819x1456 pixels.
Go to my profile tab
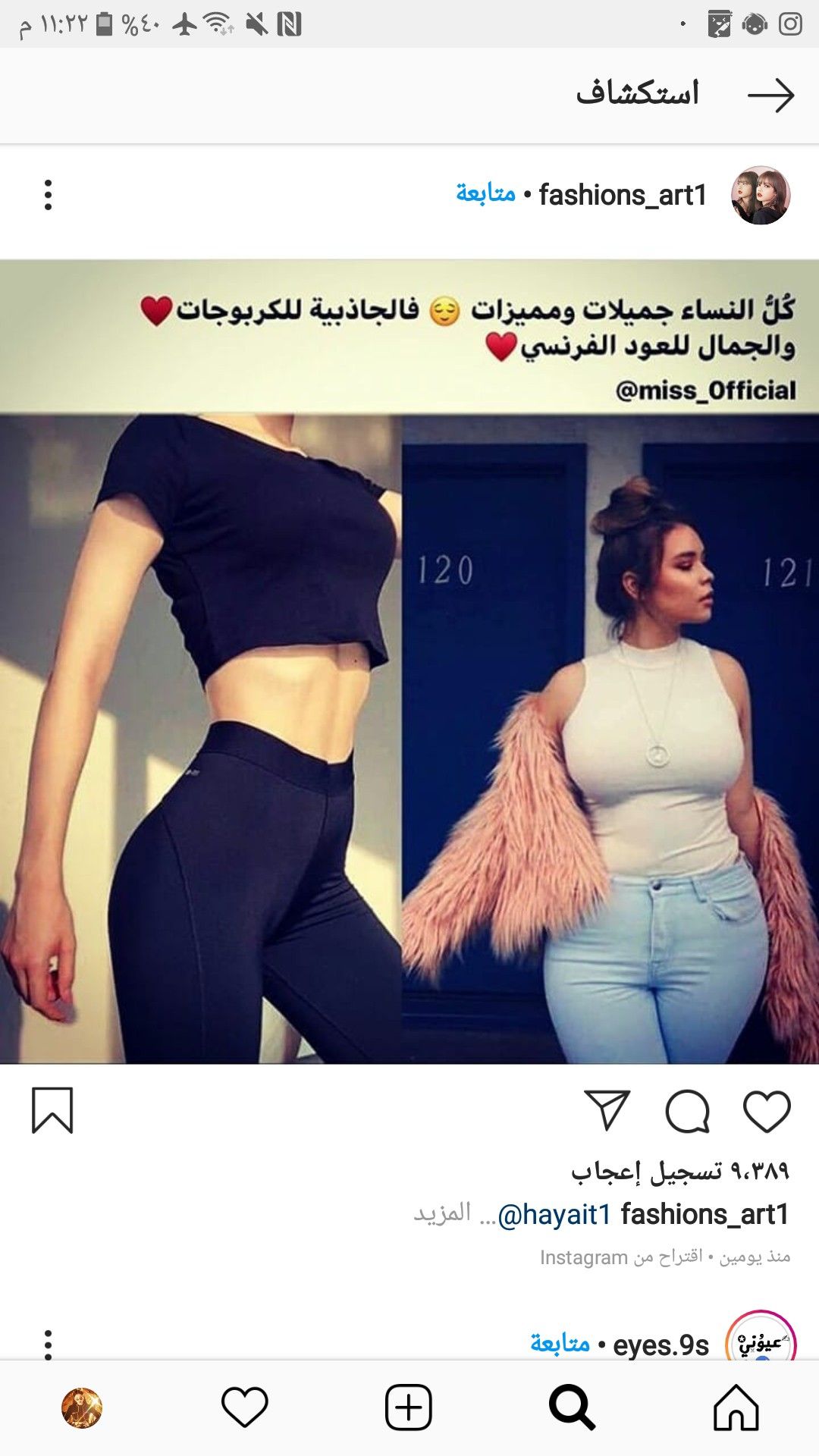pos(82,1408)
